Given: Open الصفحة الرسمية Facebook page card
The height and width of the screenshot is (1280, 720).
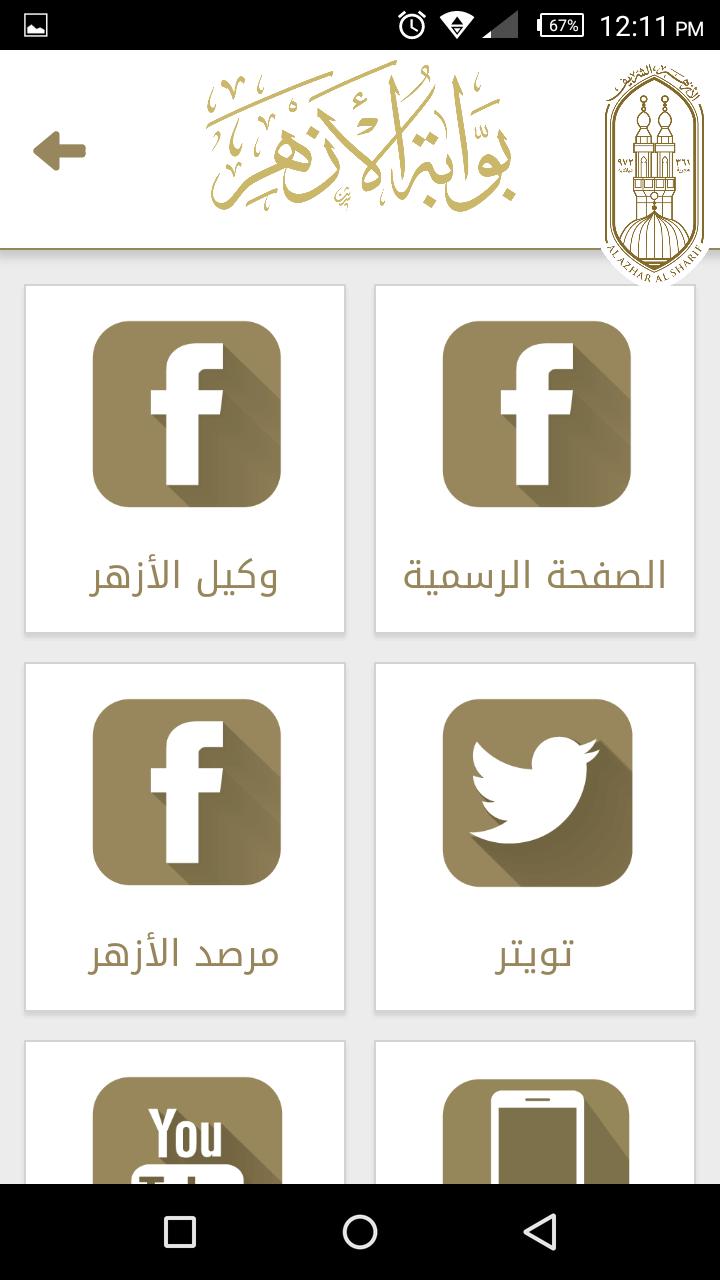Looking at the screenshot, I should pyautogui.click(x=535, y=458).
